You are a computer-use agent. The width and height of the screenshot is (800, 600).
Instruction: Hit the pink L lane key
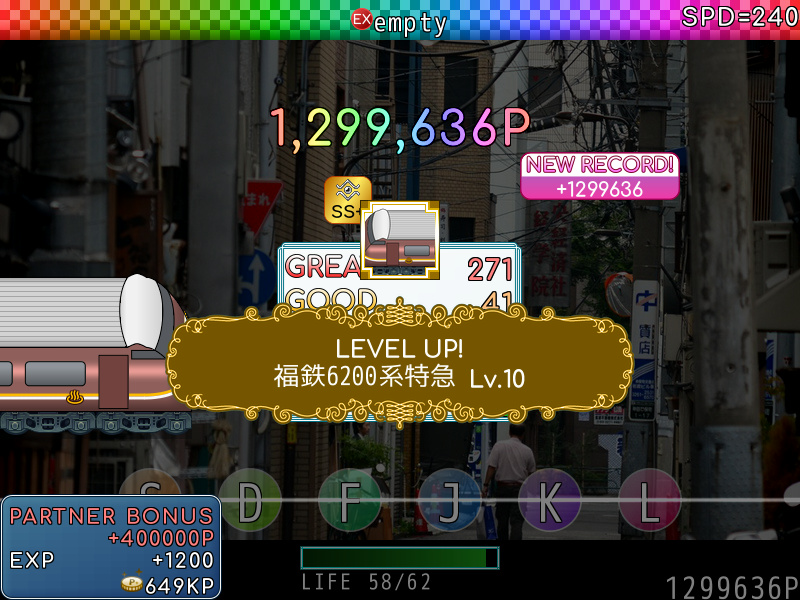[x=649, y=500]
